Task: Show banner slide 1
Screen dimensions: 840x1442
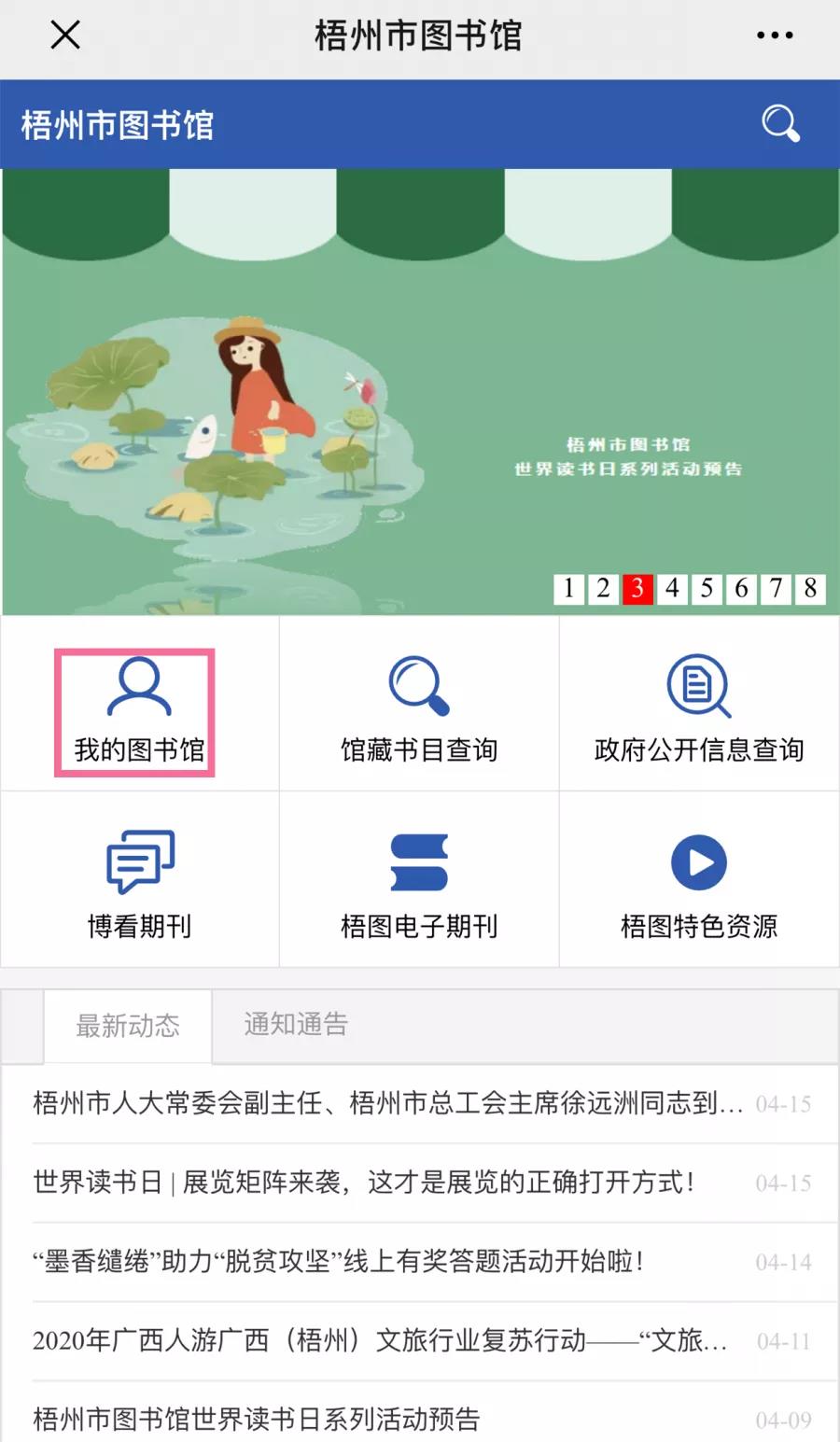Action: click(x=568, y=588)
